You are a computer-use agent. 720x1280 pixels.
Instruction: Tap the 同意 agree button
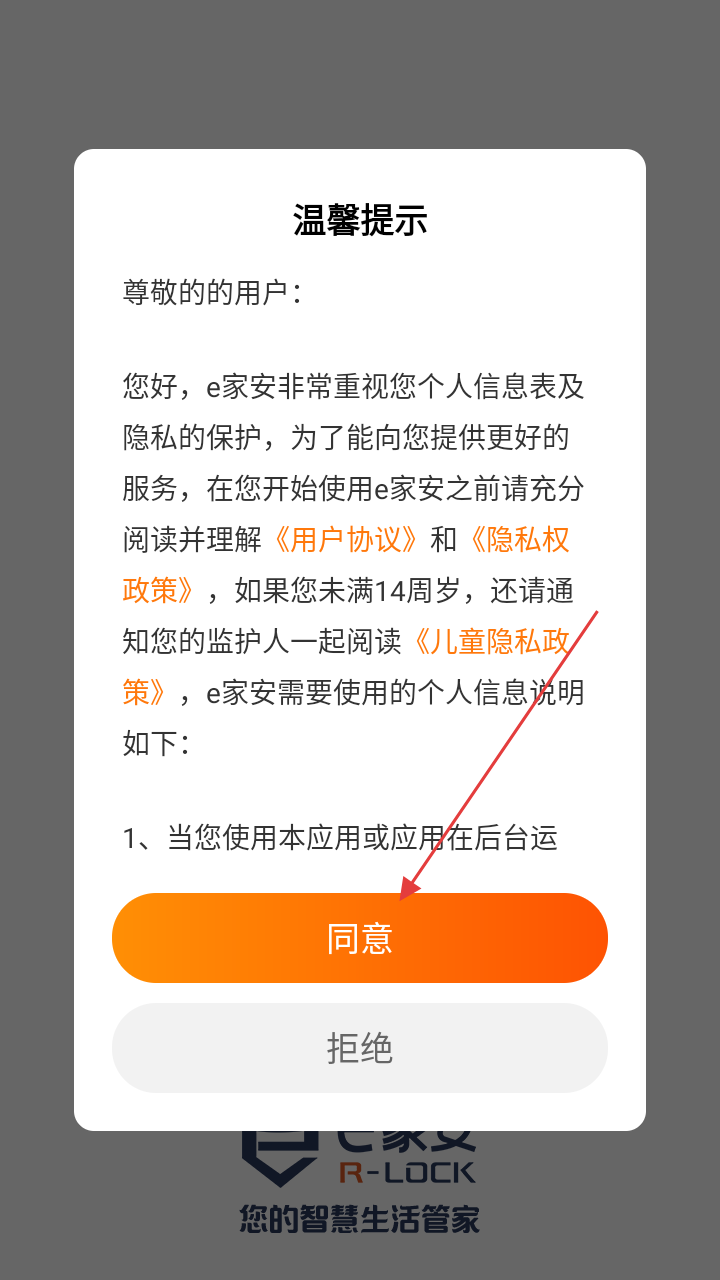(x=359, y=938)
